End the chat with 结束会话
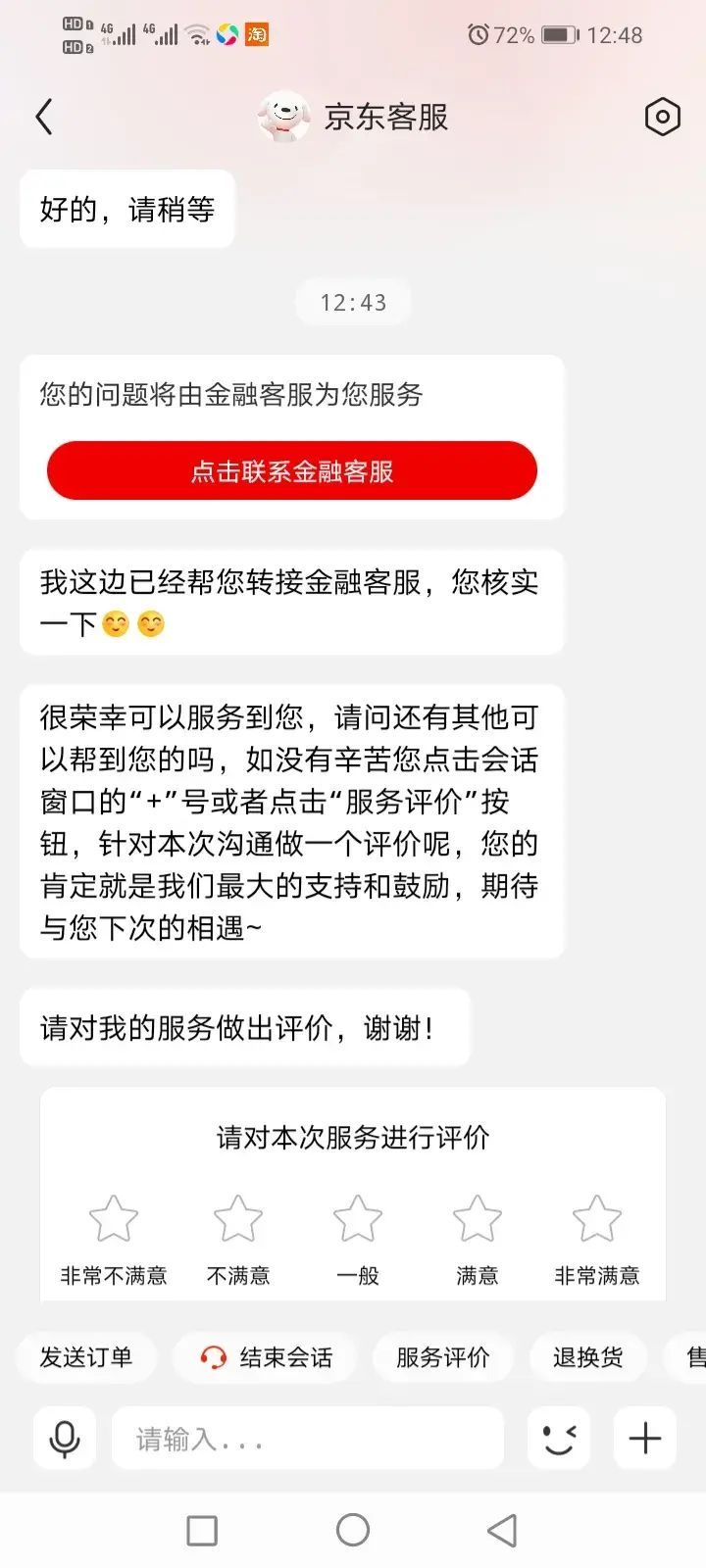Image resolution: width=706 pixels, height=1568 pixels. [267, 1357]
